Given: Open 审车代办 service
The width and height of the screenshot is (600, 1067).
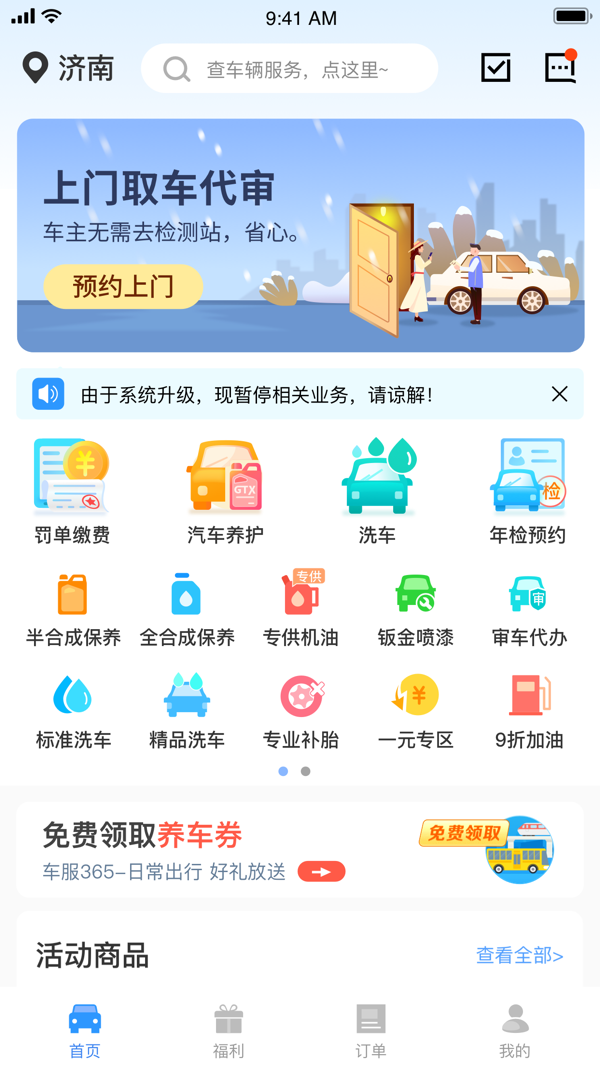Looking at the screenshot, I should coord(528,609).
